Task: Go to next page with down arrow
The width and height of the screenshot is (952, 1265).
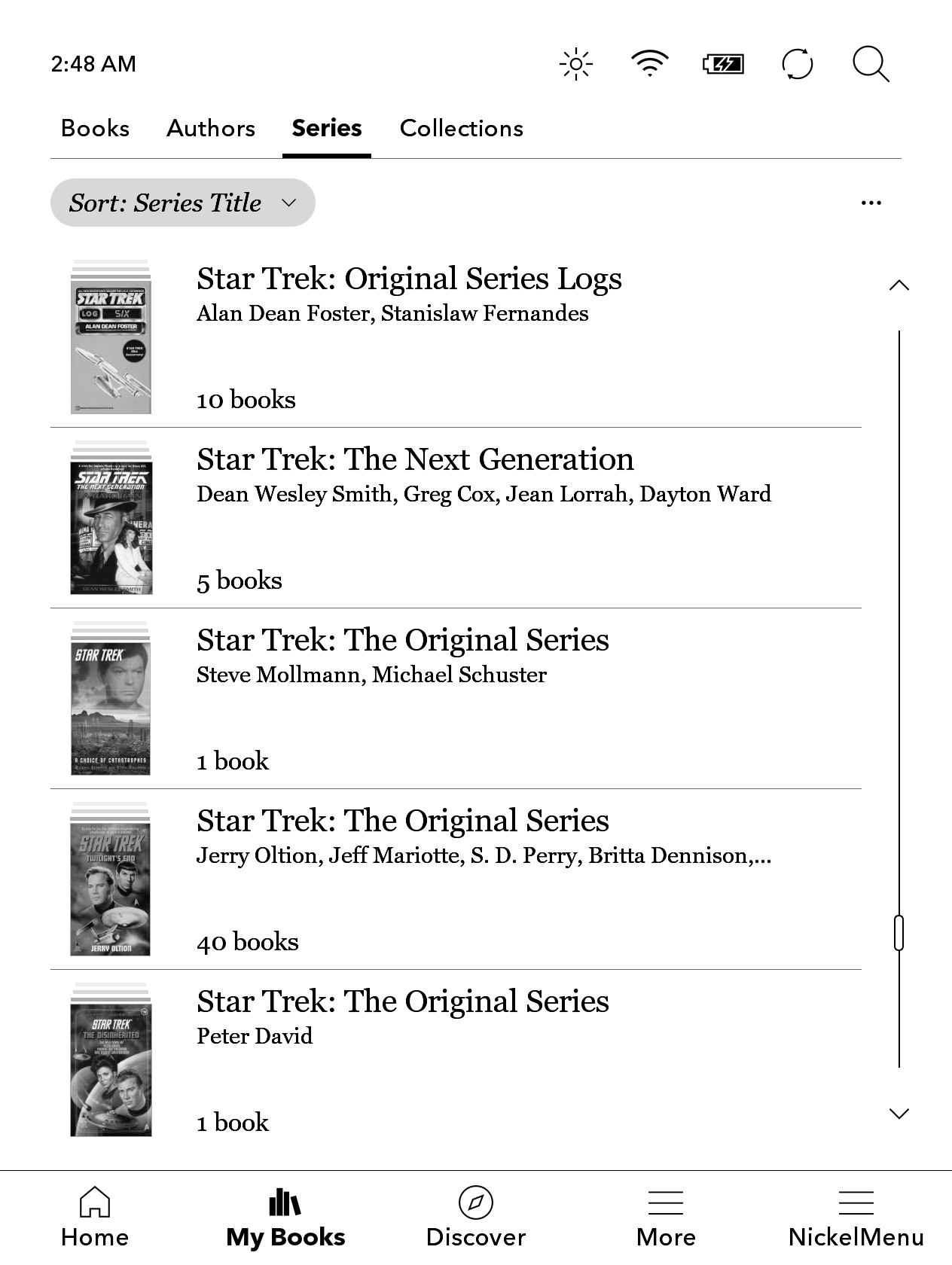Action: pyautogui.click(x=899, y=1114)
